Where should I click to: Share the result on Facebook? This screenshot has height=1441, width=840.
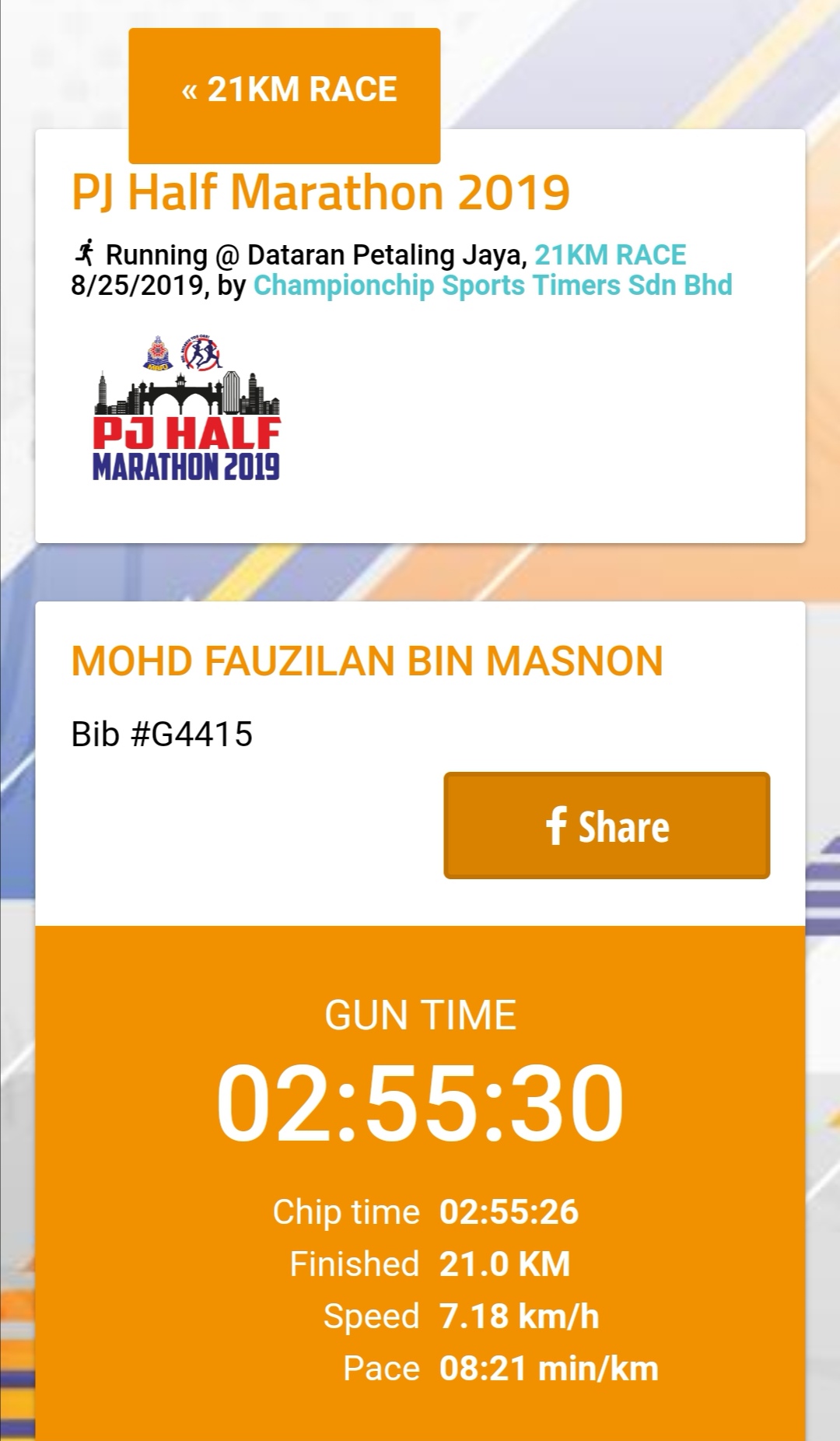click(x=607, y=826)
